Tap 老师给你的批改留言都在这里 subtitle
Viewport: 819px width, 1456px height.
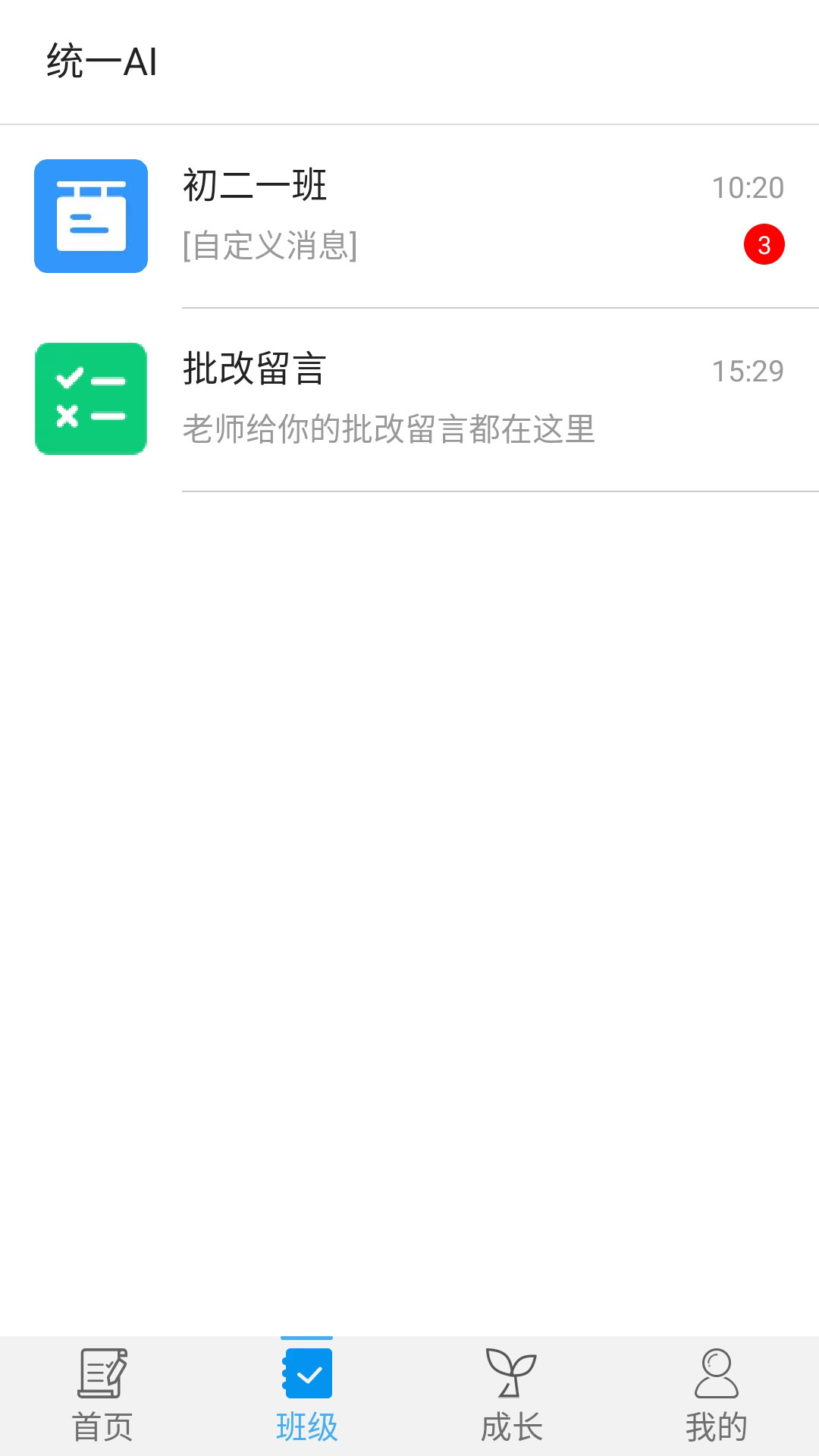click(x=389, y=428)
